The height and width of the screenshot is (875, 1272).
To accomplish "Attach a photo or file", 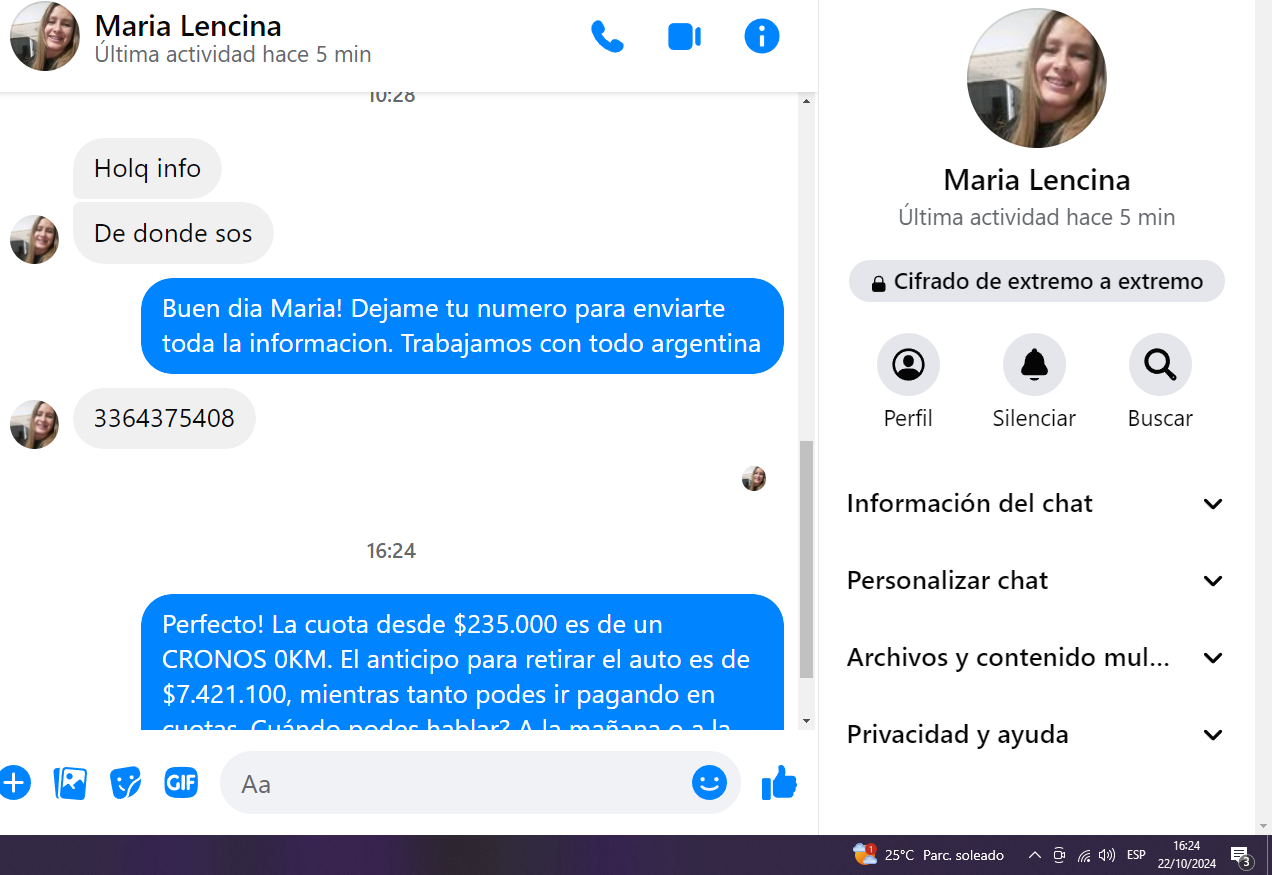I will coord(70,782).
